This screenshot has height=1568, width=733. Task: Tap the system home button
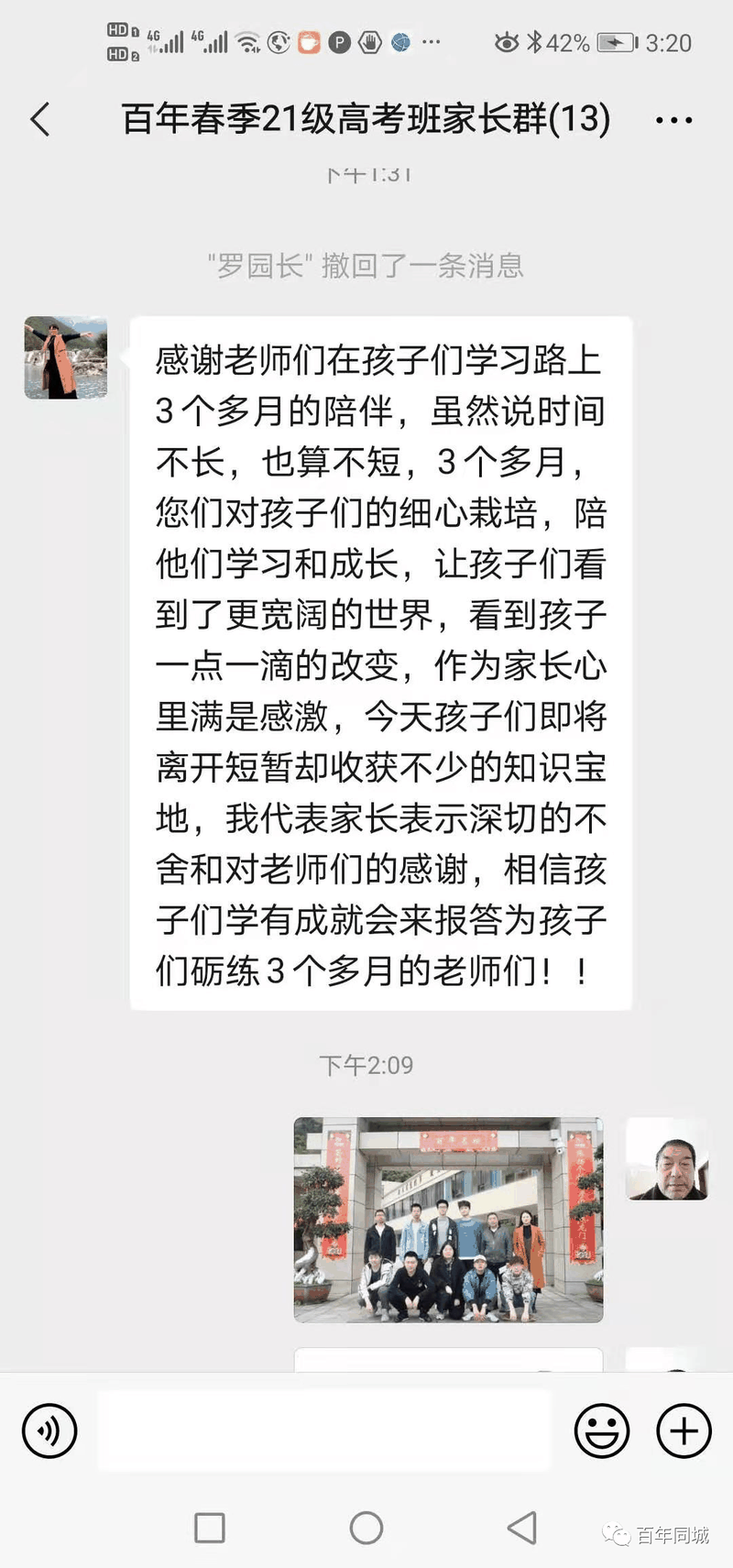366,1528
